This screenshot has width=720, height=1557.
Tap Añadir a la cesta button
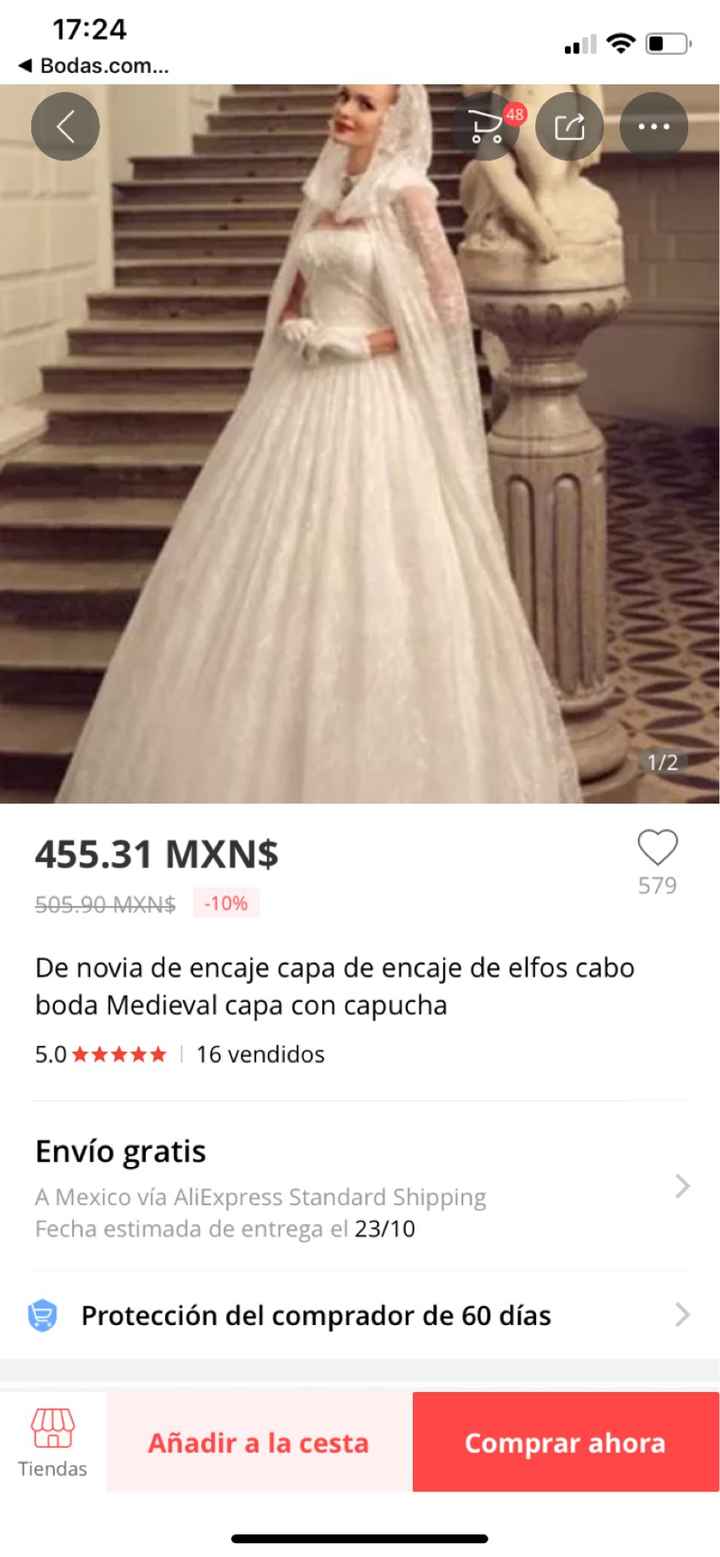coord(259,1442)
